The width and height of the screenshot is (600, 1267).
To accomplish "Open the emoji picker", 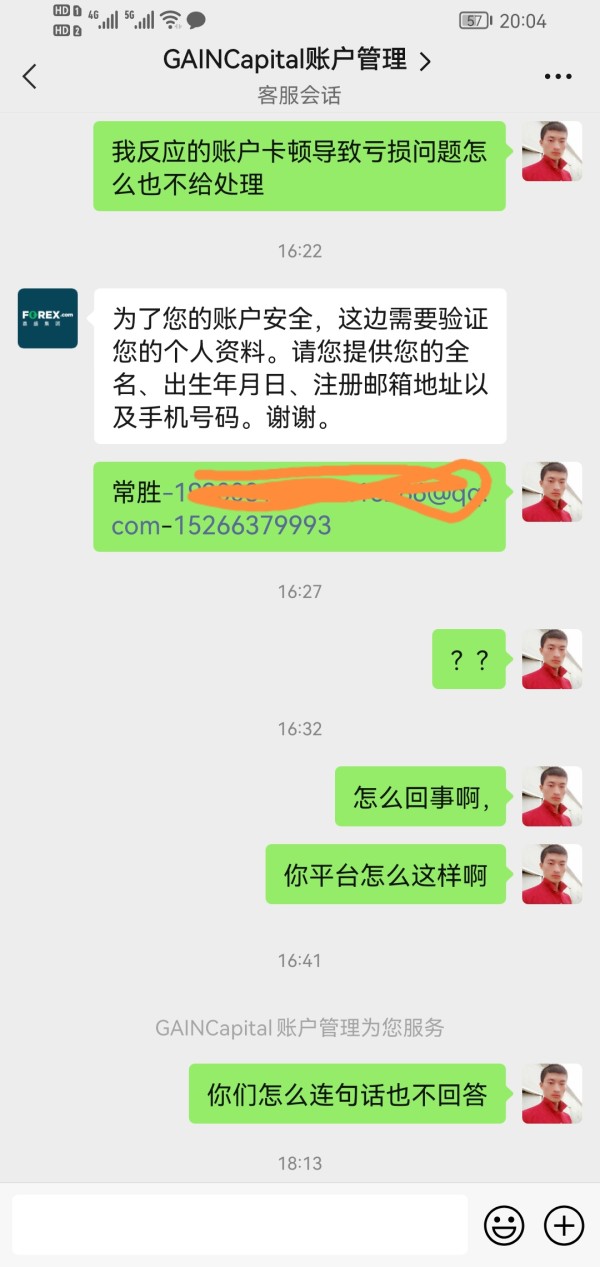I will (504, 1224).
